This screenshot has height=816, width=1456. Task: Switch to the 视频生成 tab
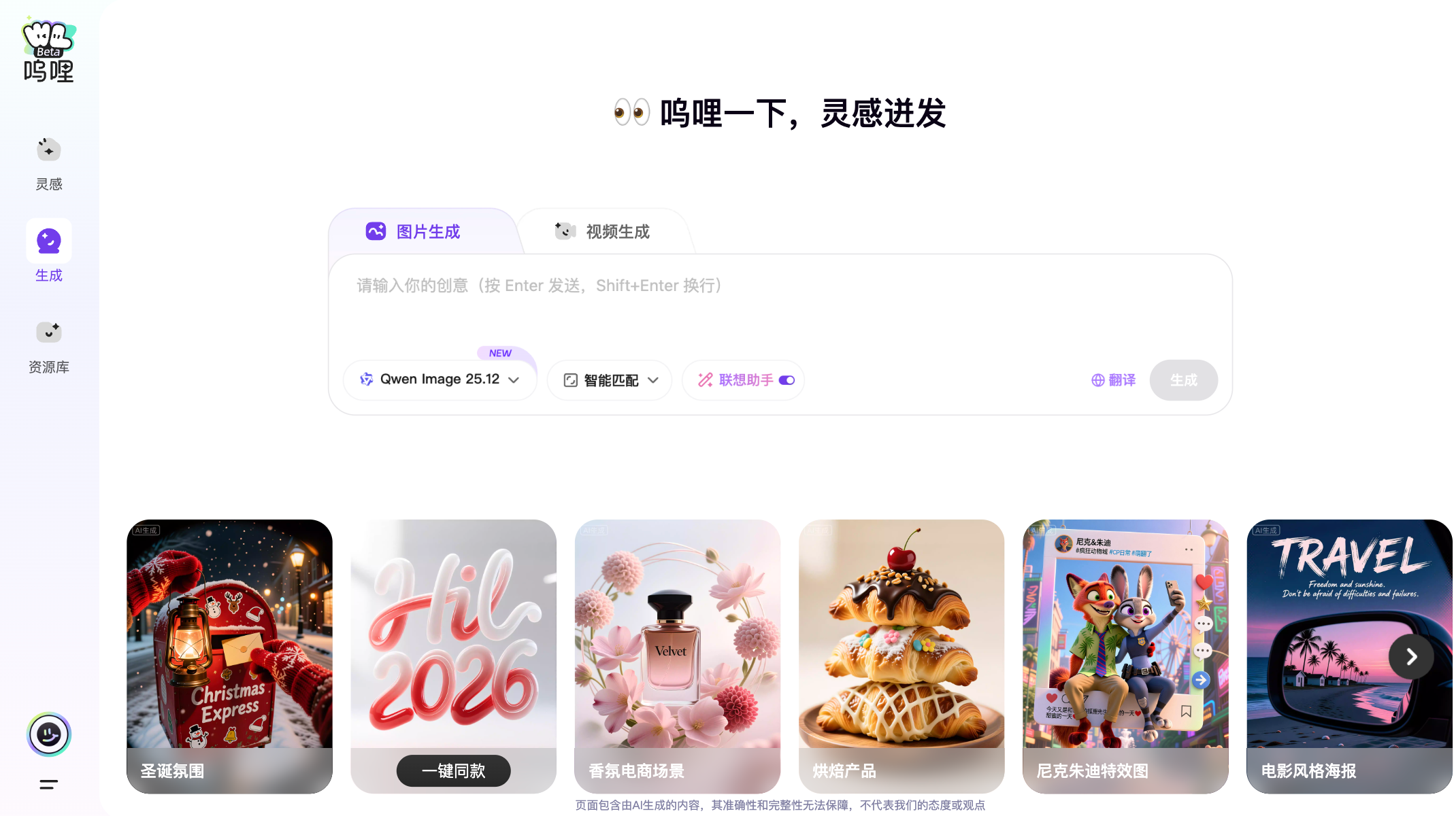click(x=603, y=232)
